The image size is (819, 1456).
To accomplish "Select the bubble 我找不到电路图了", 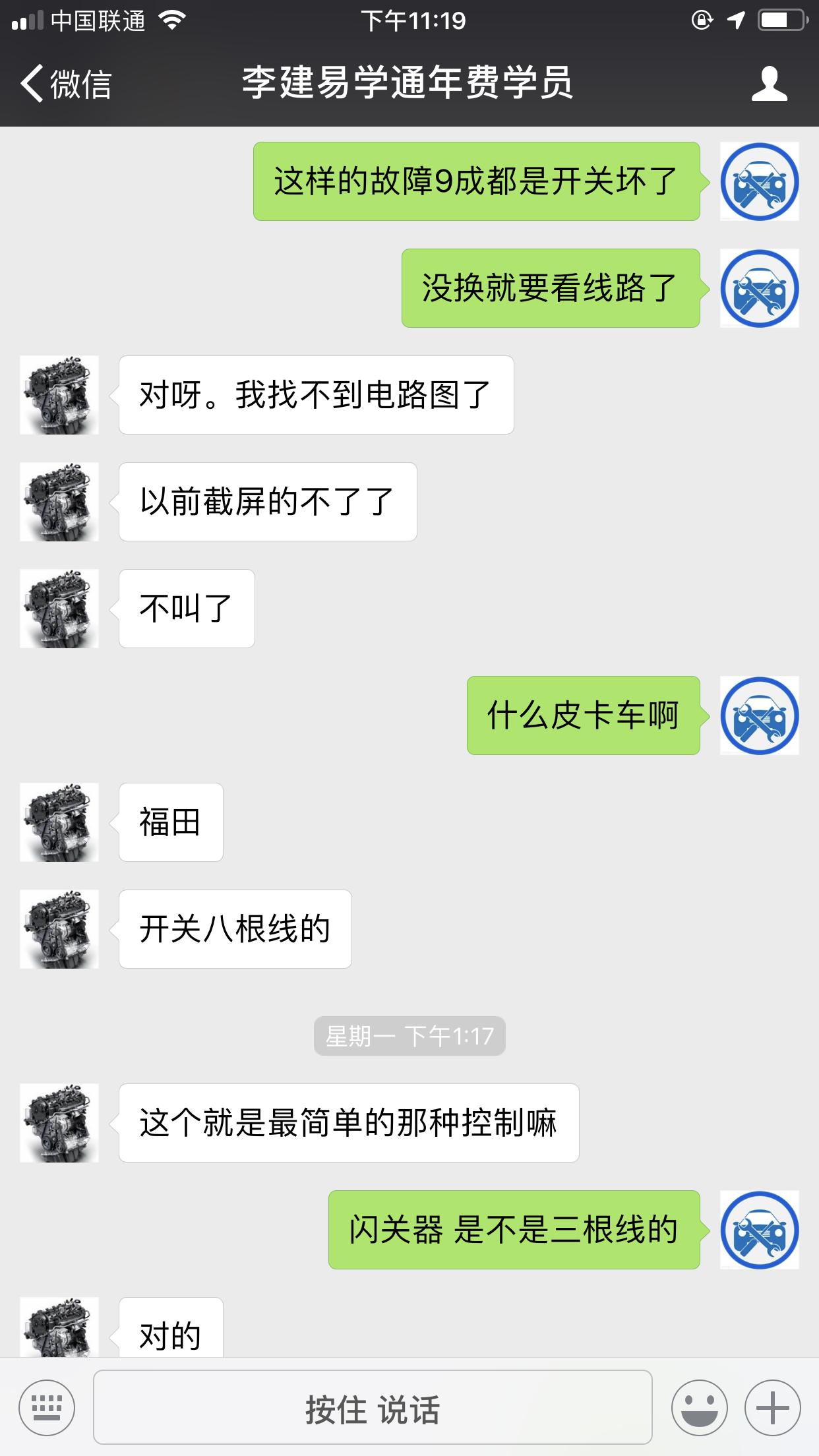I will [315, 394].
